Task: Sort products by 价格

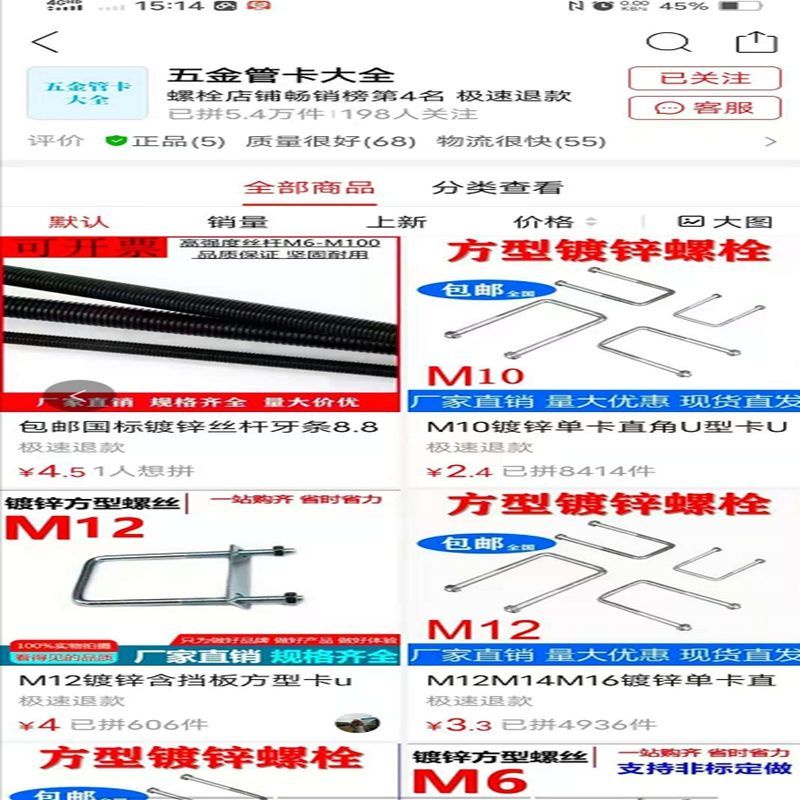Action: [x=555, y=222]
